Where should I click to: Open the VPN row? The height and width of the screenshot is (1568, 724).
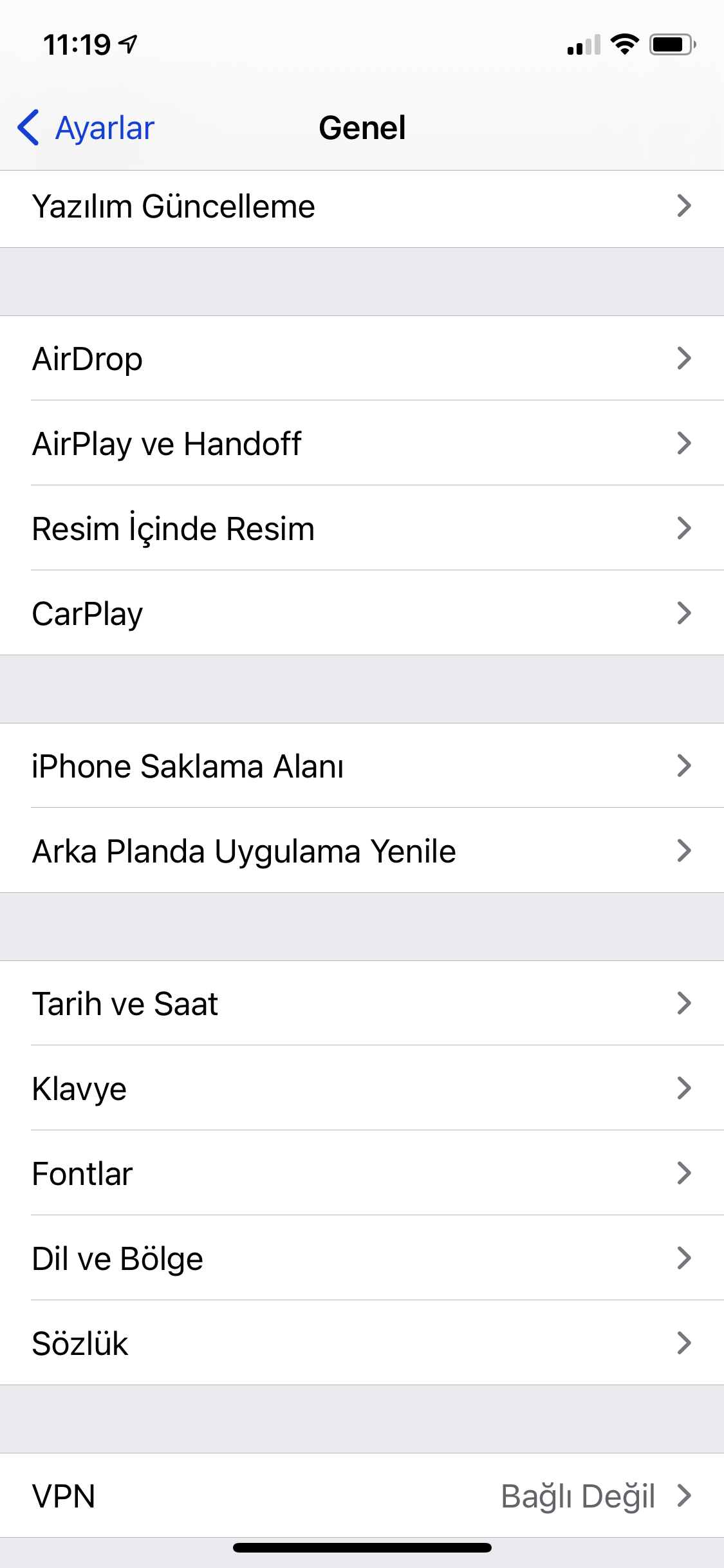pos(362,1495)
